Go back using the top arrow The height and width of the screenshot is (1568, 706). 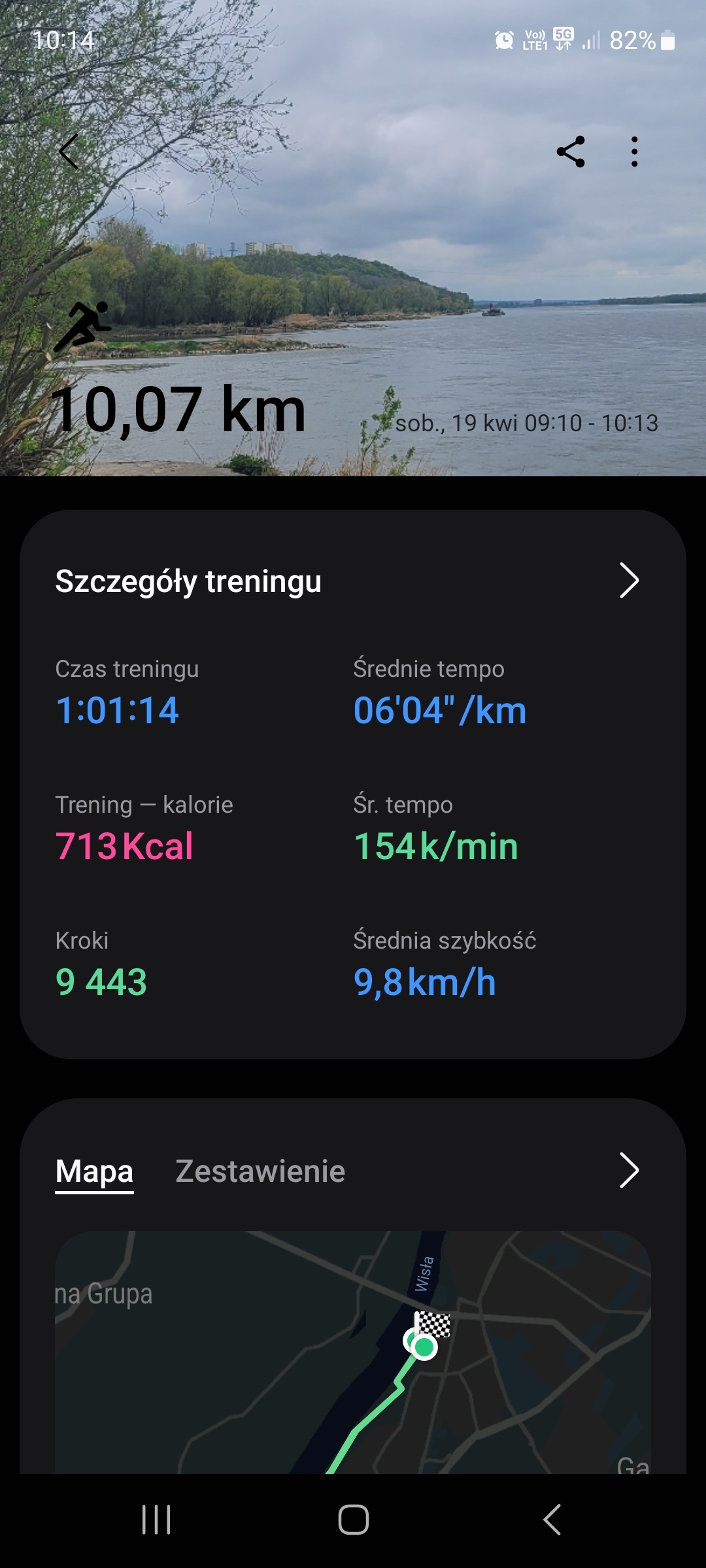69,152
